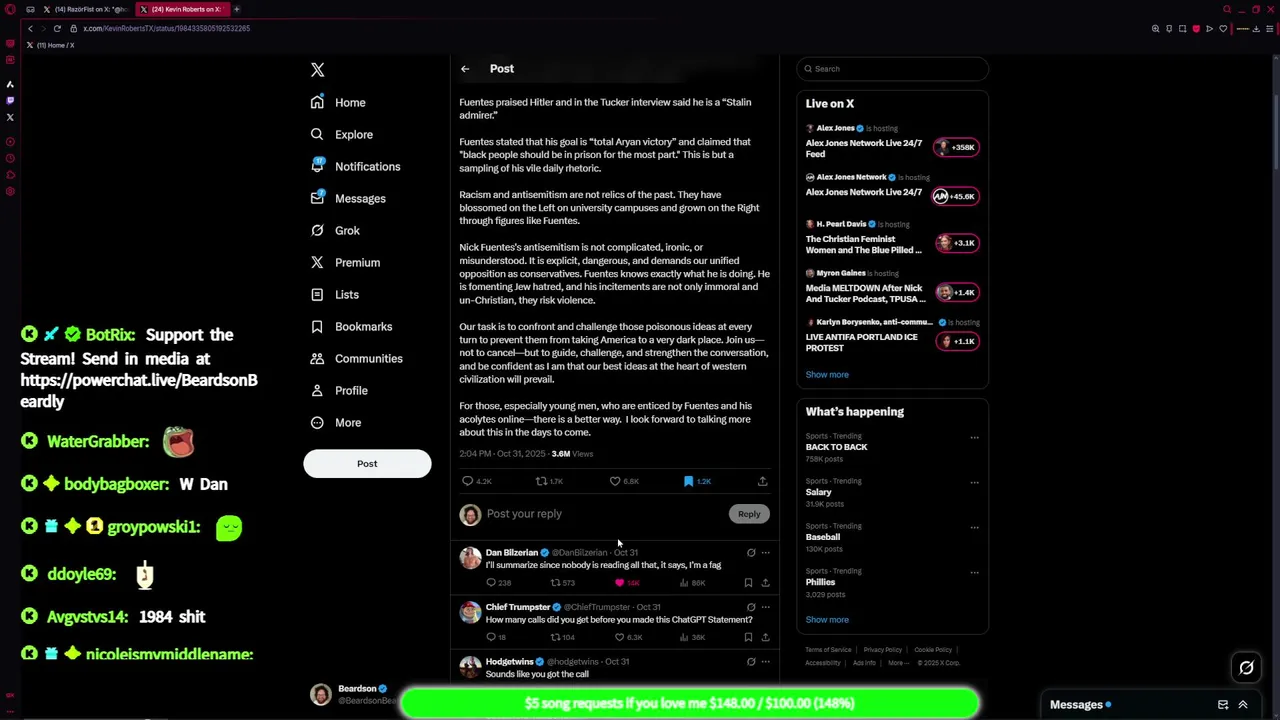Open the 'BACK TO BACK' trending topic
This screenshot has width=1280, height=720.
click(x=836, y=447)
